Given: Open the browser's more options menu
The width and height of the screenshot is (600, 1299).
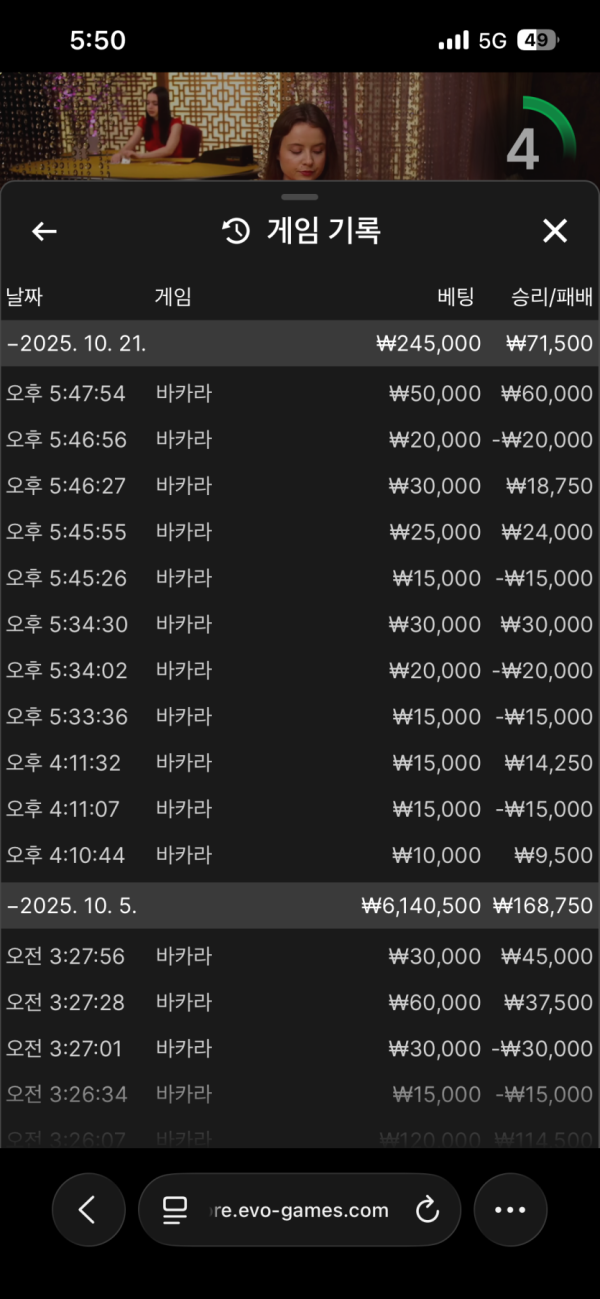Looking at the screenshot, I should coord(510,1210).
